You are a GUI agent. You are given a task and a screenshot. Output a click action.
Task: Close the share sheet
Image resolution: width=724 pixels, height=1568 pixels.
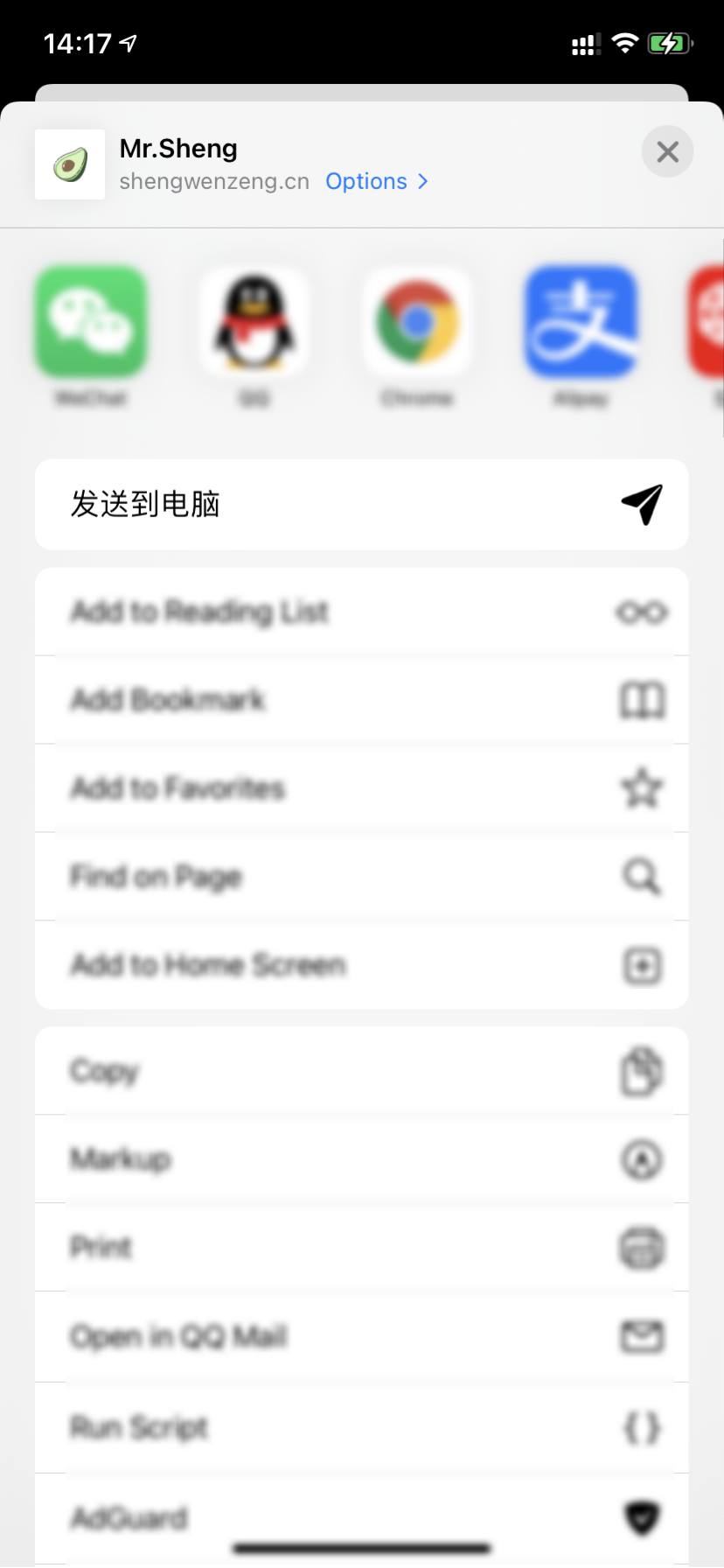[x=667, y=152]
